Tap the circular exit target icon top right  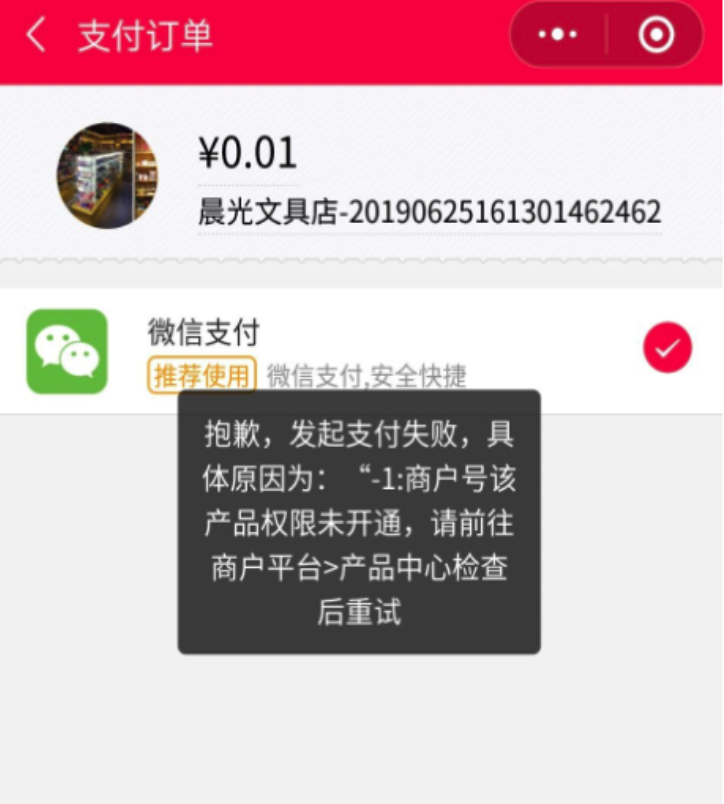click(657, 33)
